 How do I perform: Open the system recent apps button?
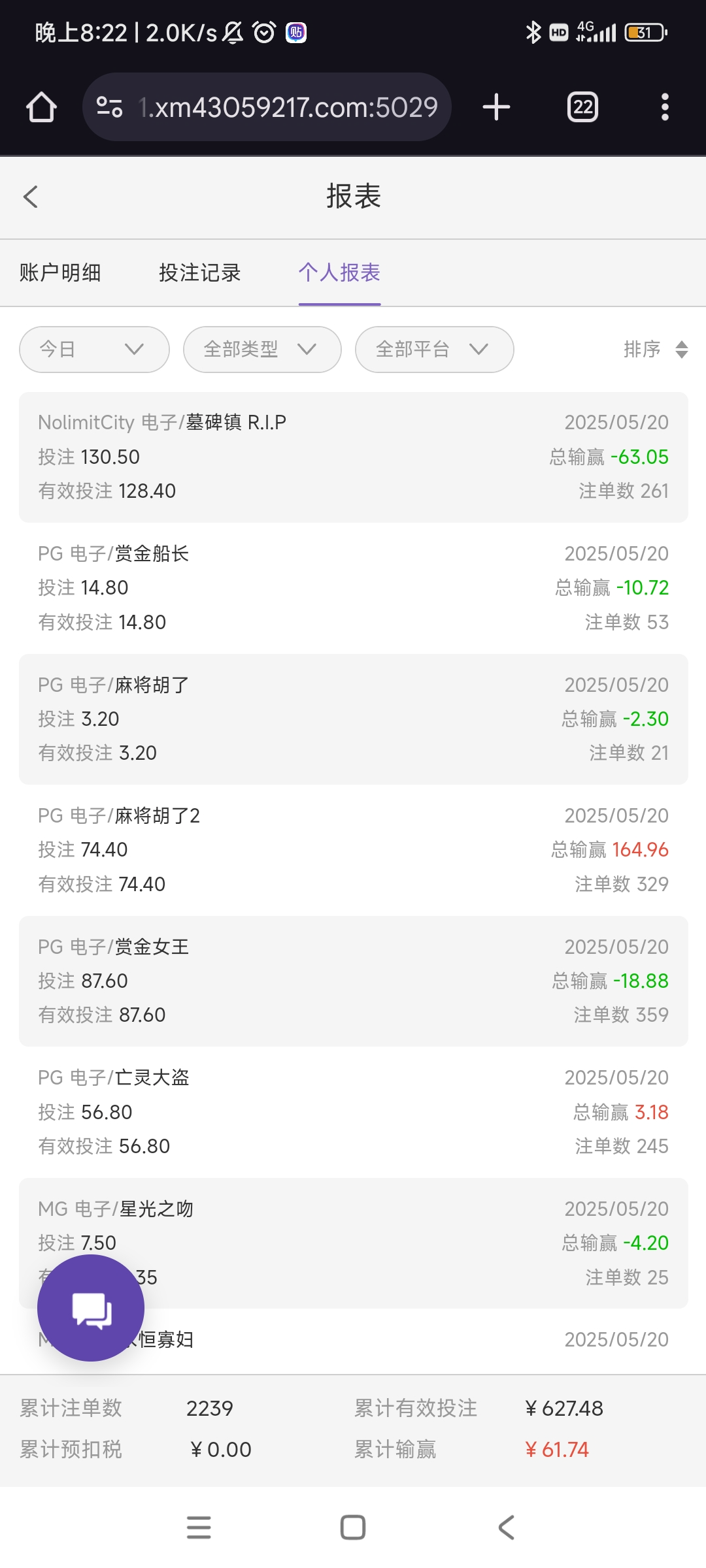click(199, 1527)
